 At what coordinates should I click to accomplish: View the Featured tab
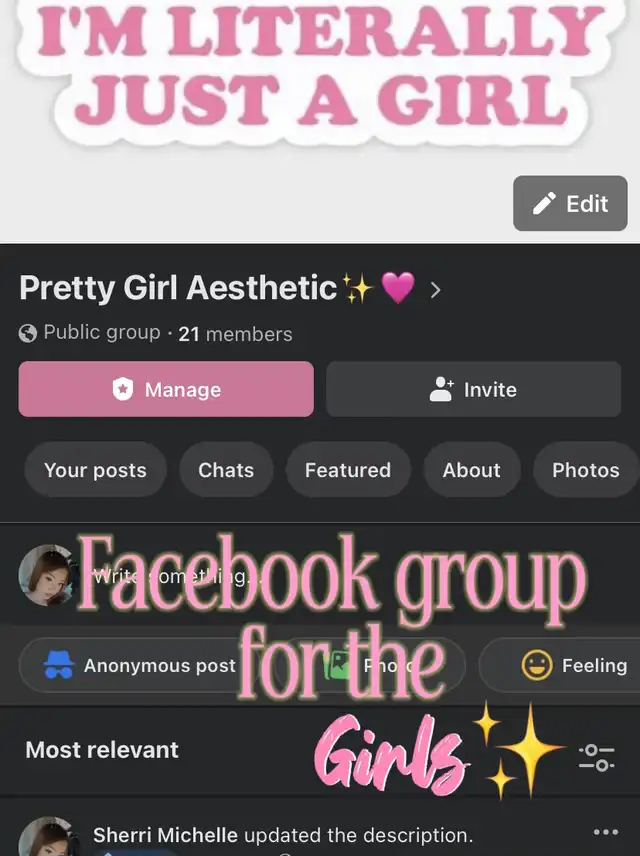pos(348,470)
